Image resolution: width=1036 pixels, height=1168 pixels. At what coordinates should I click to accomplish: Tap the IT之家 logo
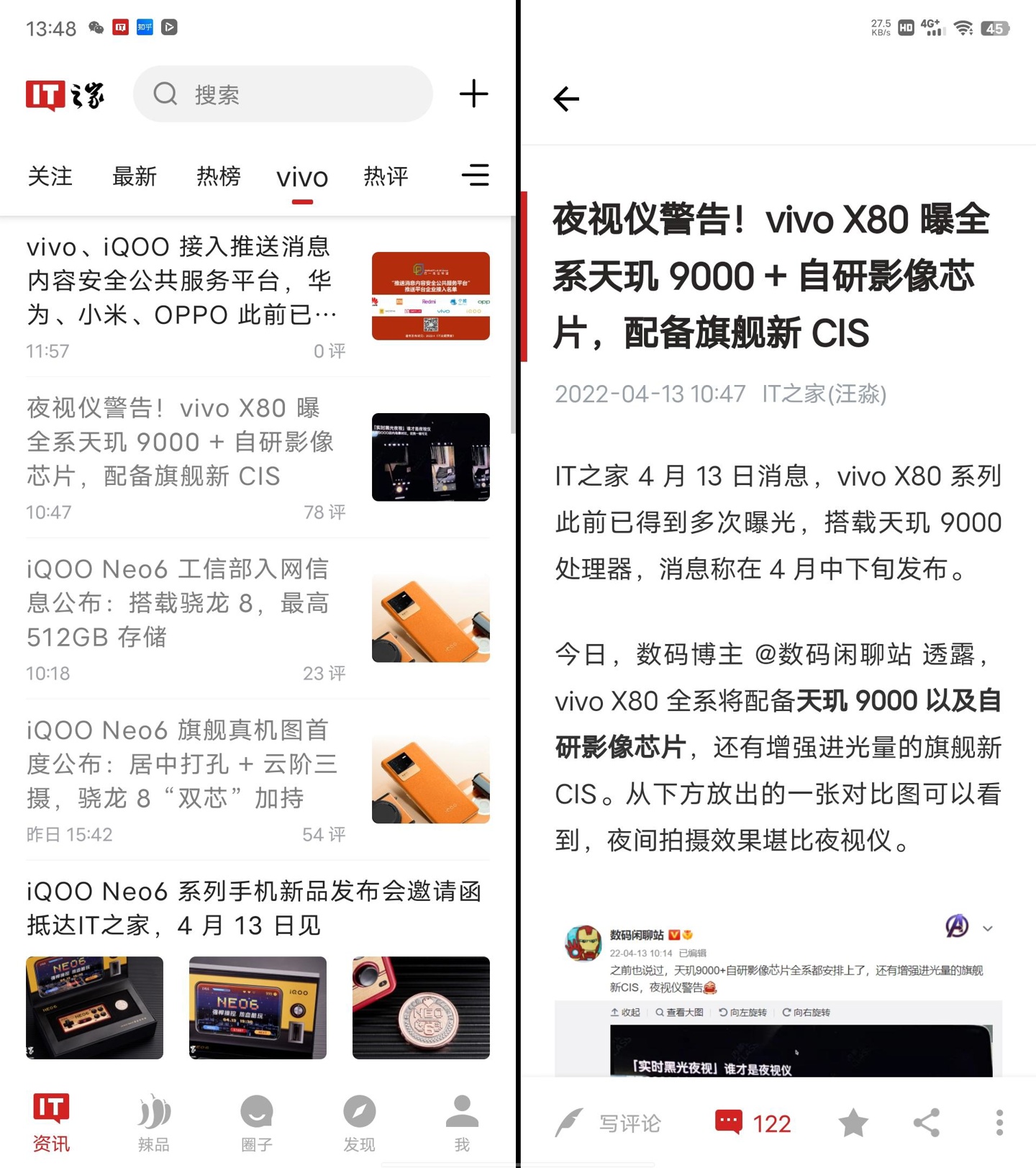(x=66, y=94)
